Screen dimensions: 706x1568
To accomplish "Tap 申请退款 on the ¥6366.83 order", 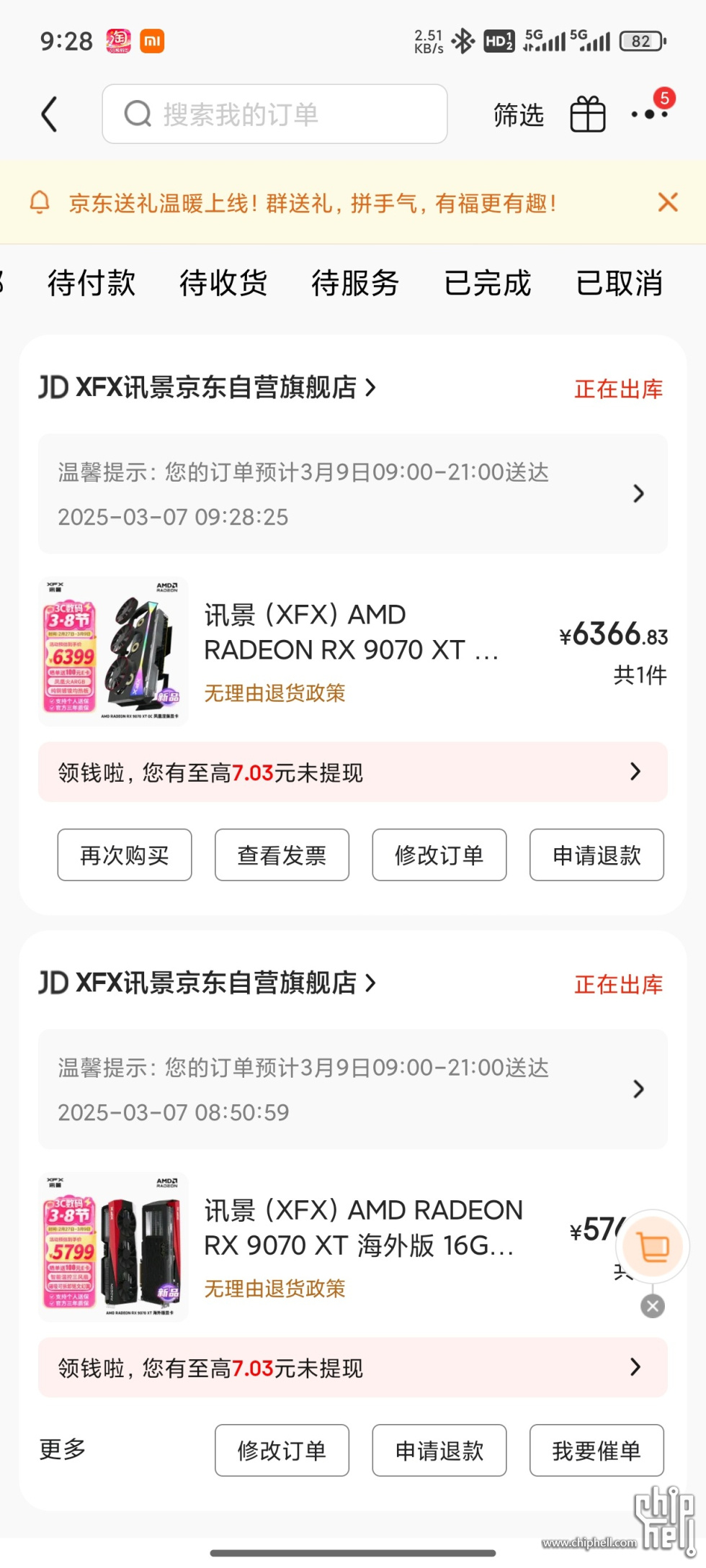I will click(596, 855).
